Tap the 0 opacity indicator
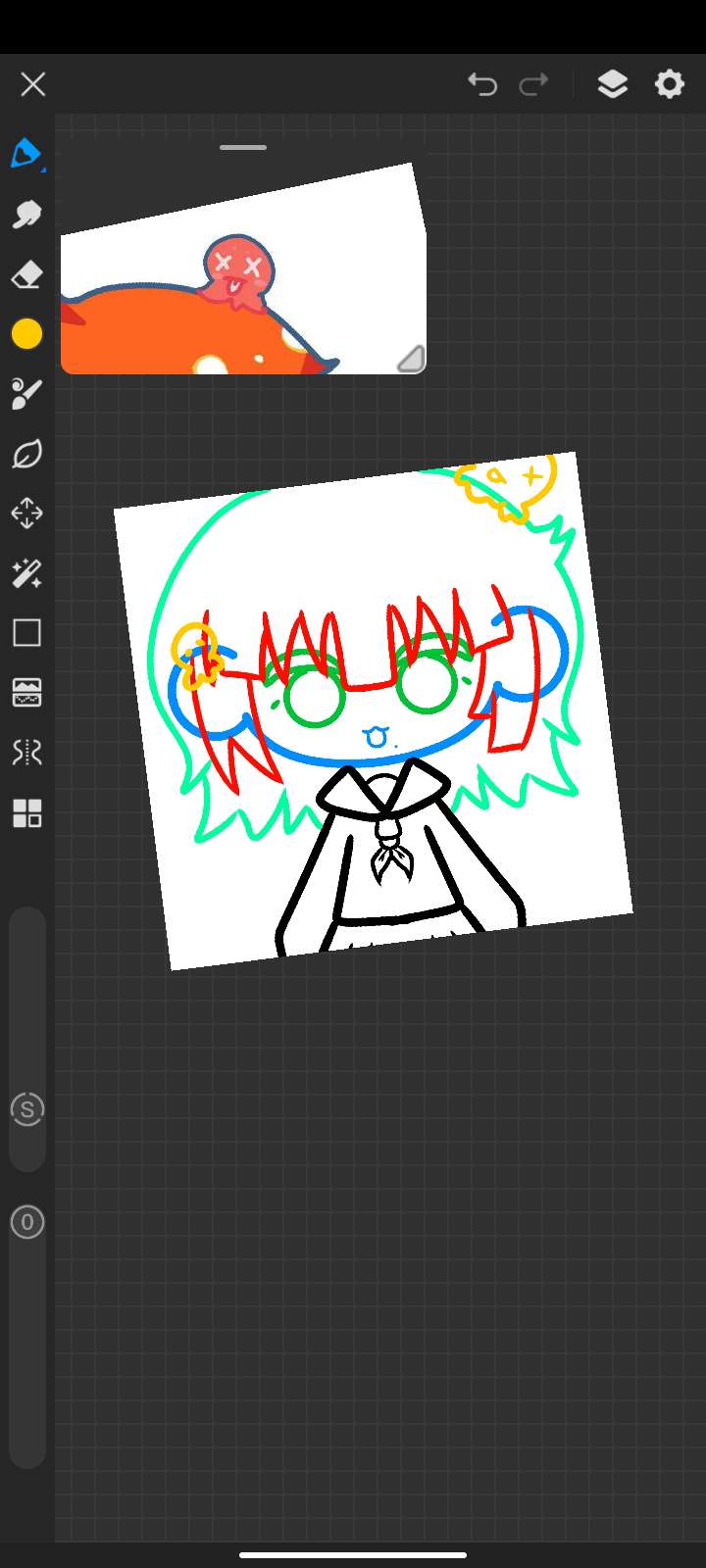This screenshot has width=706, height=1568. tap(26, 1222)
